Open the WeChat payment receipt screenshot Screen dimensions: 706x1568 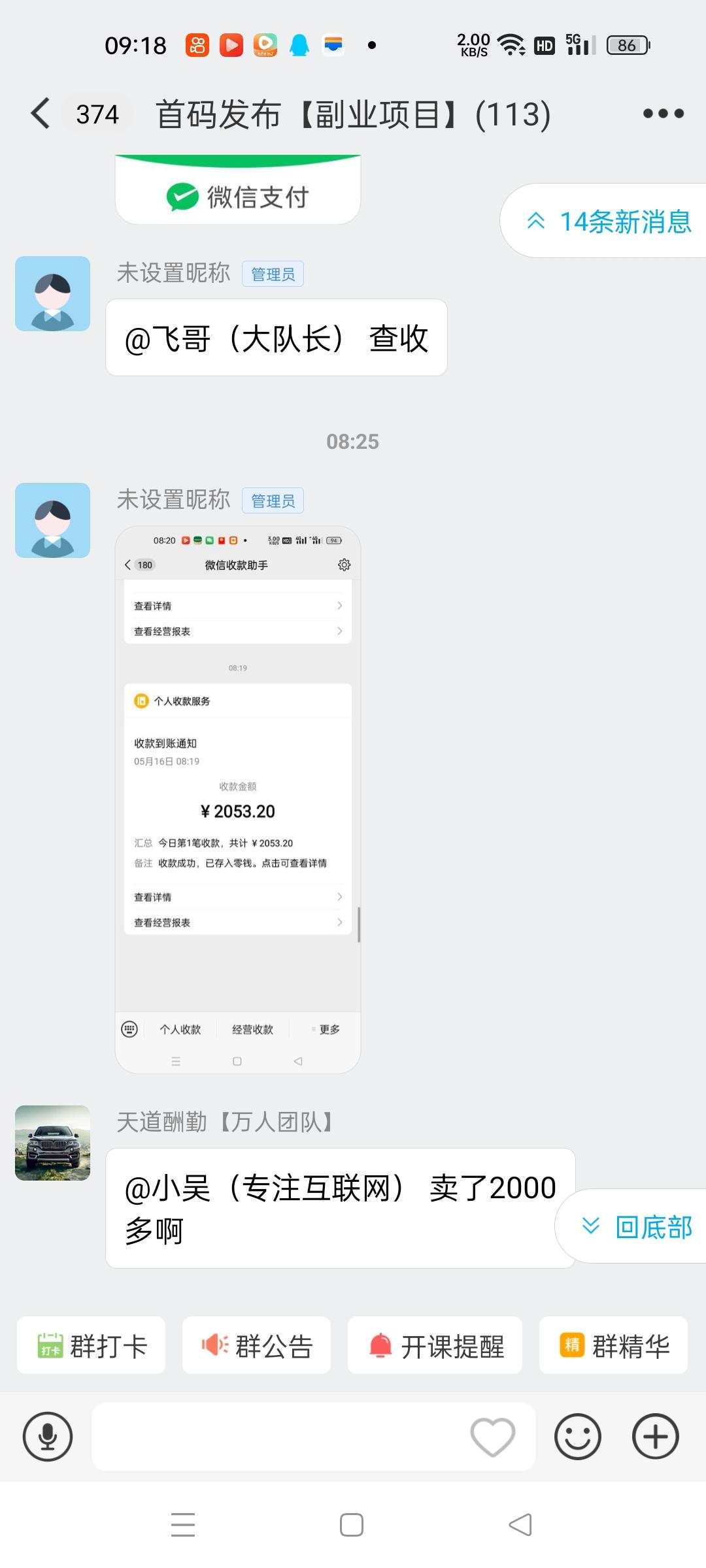(x=238, y=800)
